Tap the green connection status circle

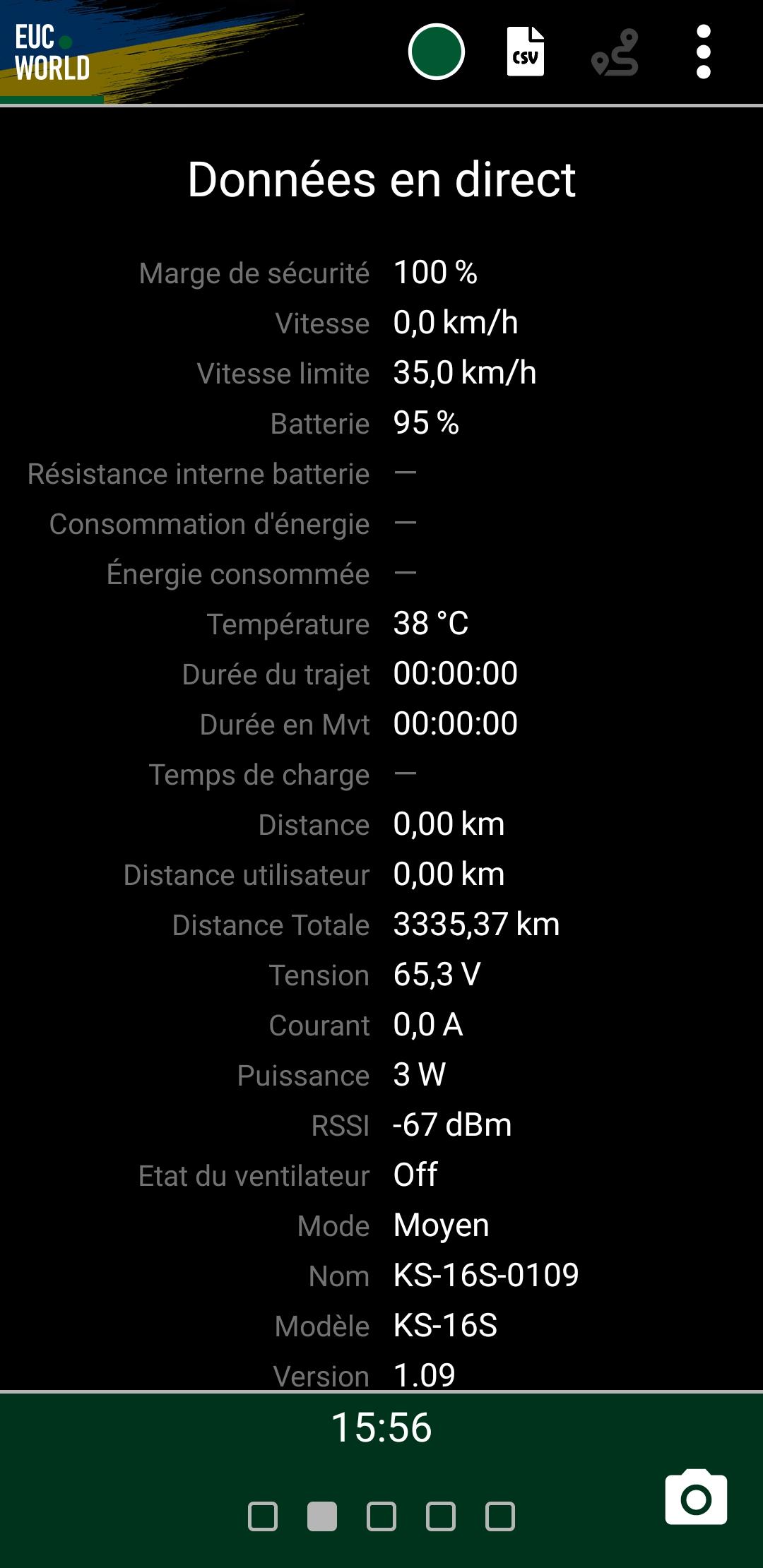[x=436, y=52]
